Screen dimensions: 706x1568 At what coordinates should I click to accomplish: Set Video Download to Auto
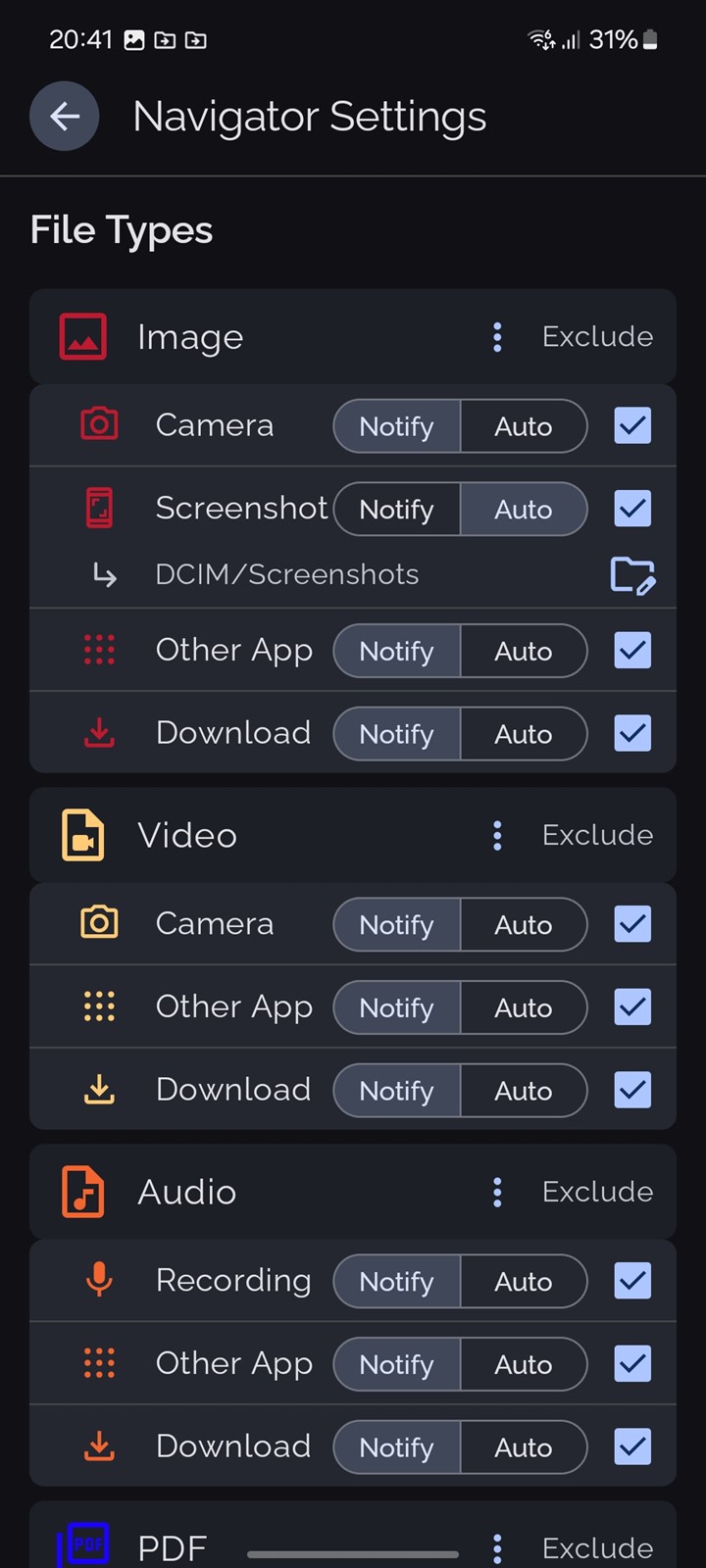point(524,1091)
